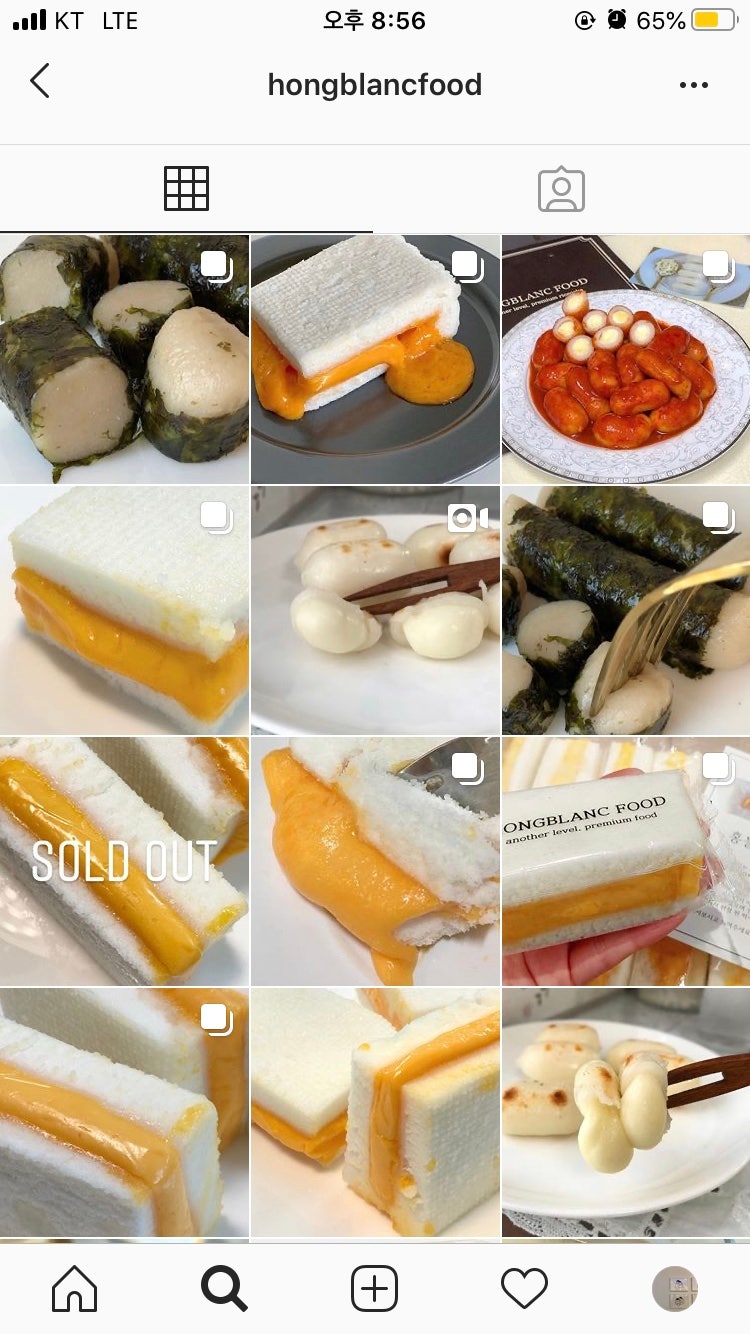Open the three-dot overflow menu
Screen dimensions: 750x1334
point(693,85)
